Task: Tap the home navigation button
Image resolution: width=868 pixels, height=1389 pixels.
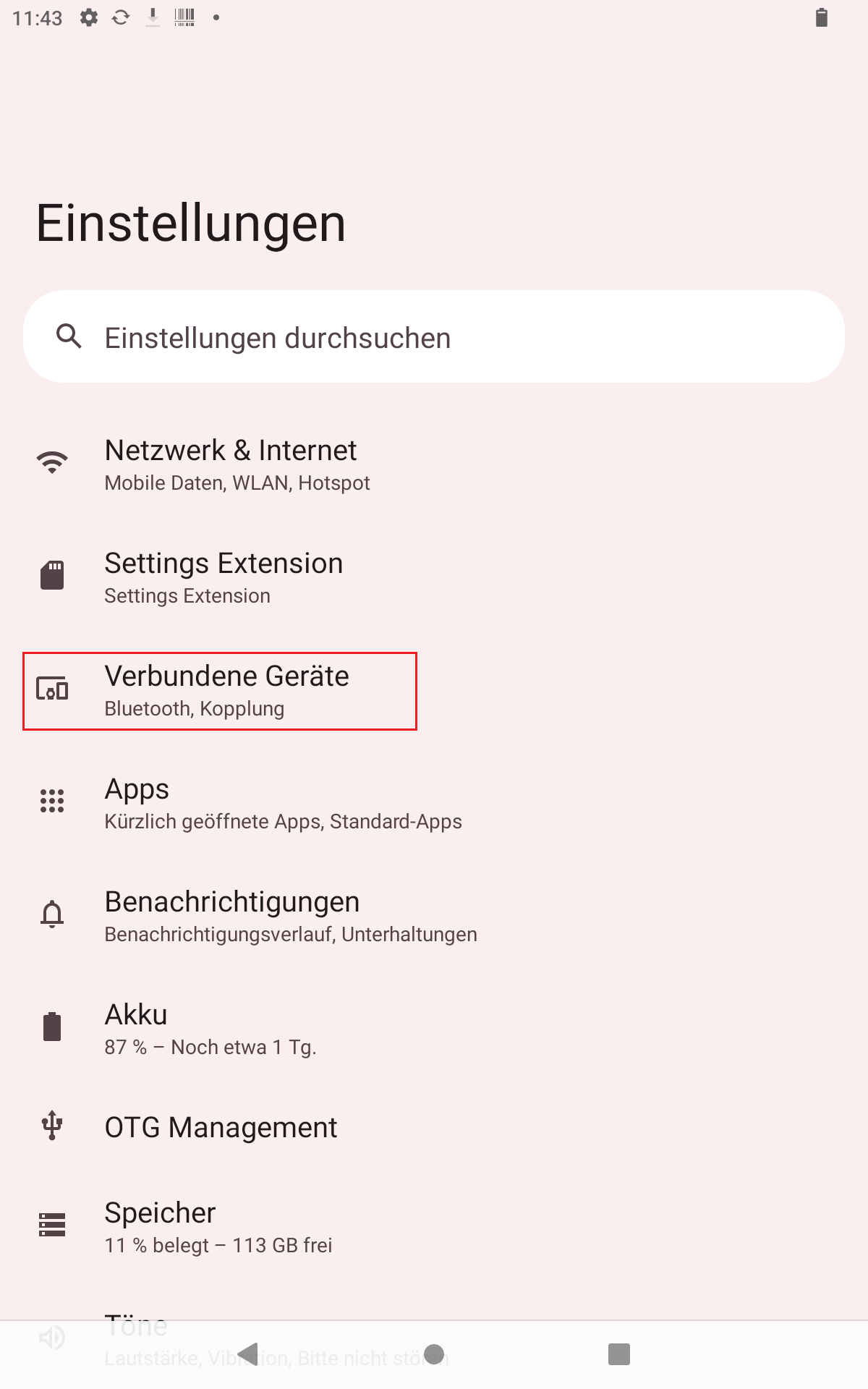Action: coord(434,1354)
